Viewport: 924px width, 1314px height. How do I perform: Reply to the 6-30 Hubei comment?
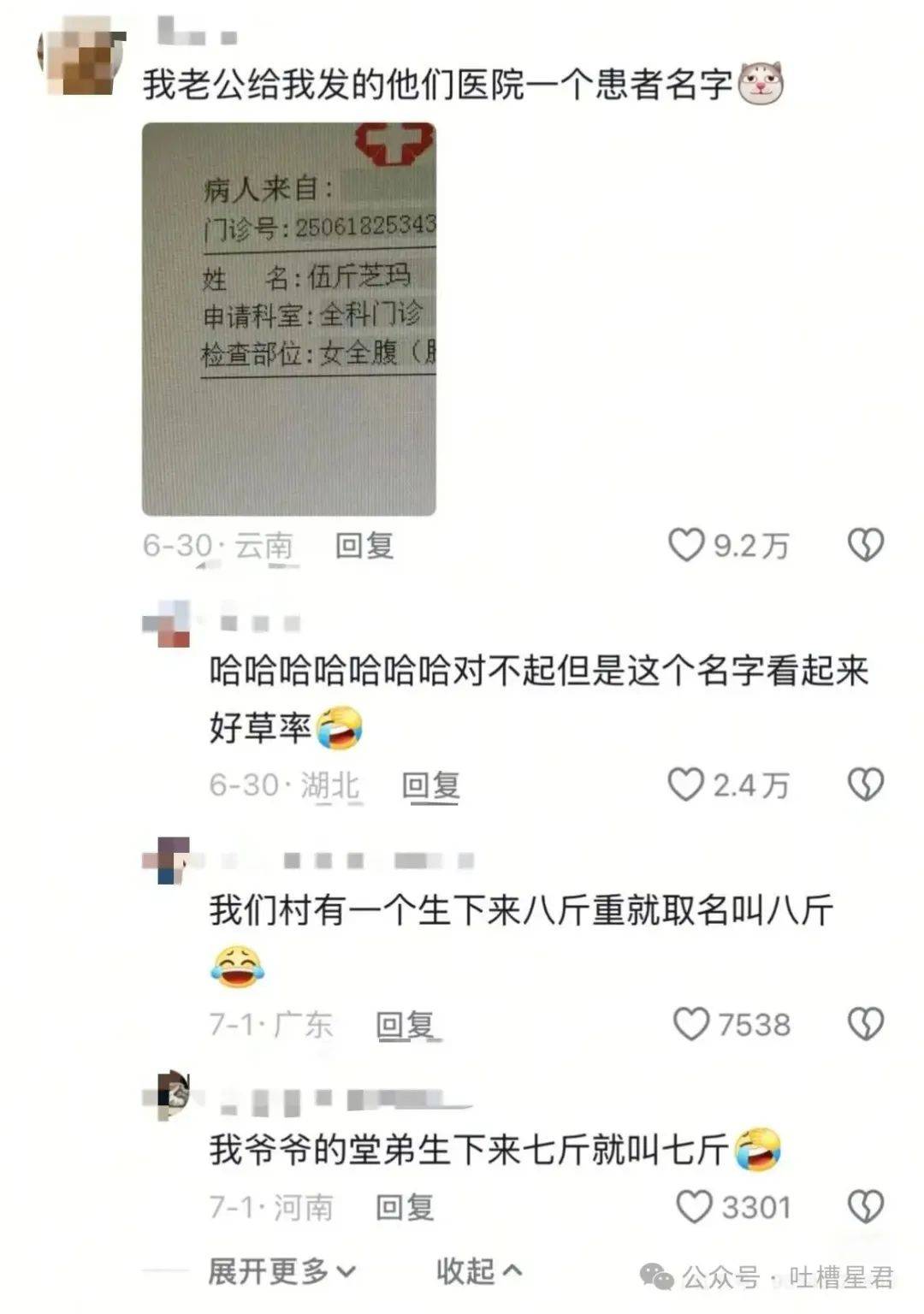click(431, 784)
